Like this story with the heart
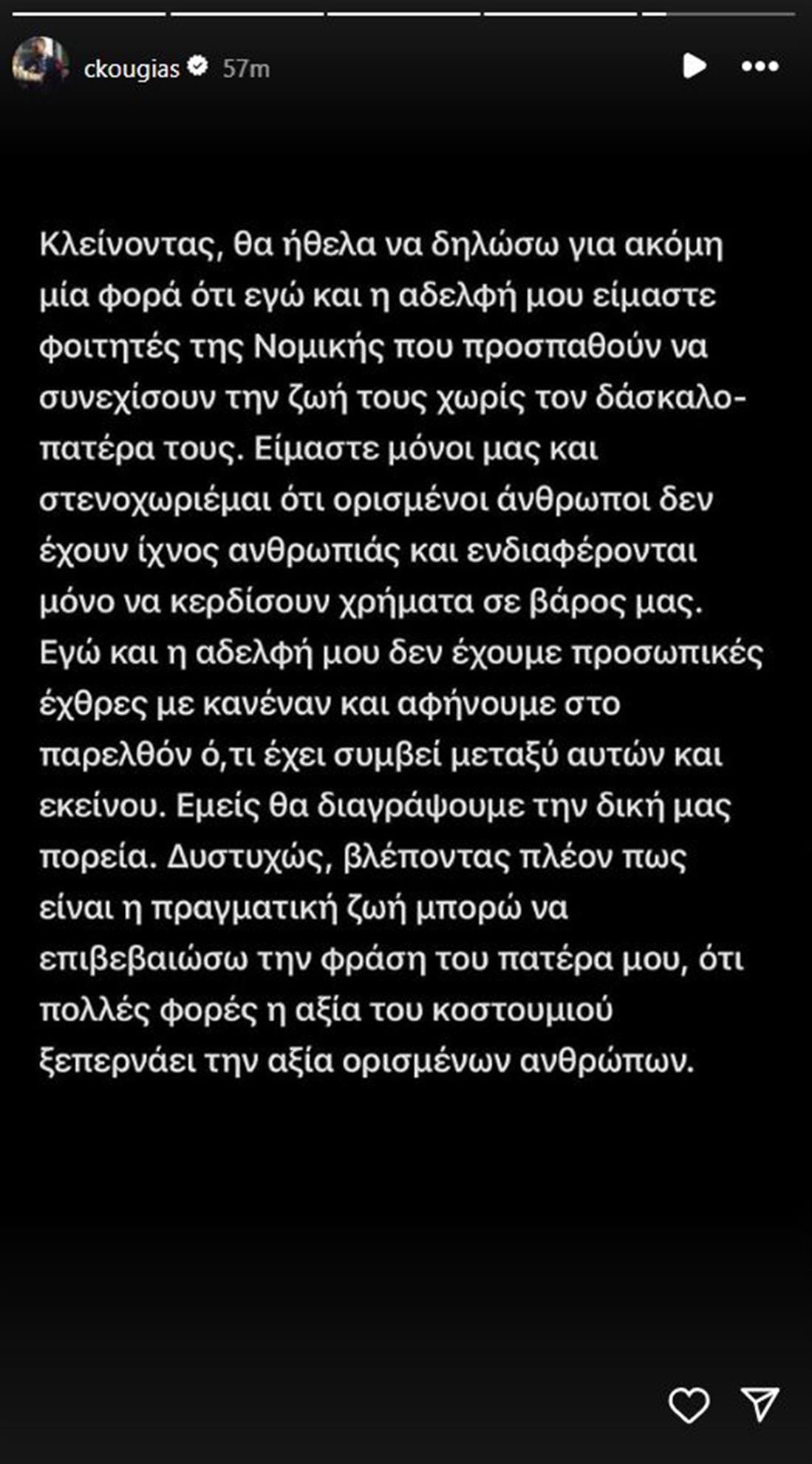Image resolution: width=812 pixels, height=1464 pixels. 689,1404
